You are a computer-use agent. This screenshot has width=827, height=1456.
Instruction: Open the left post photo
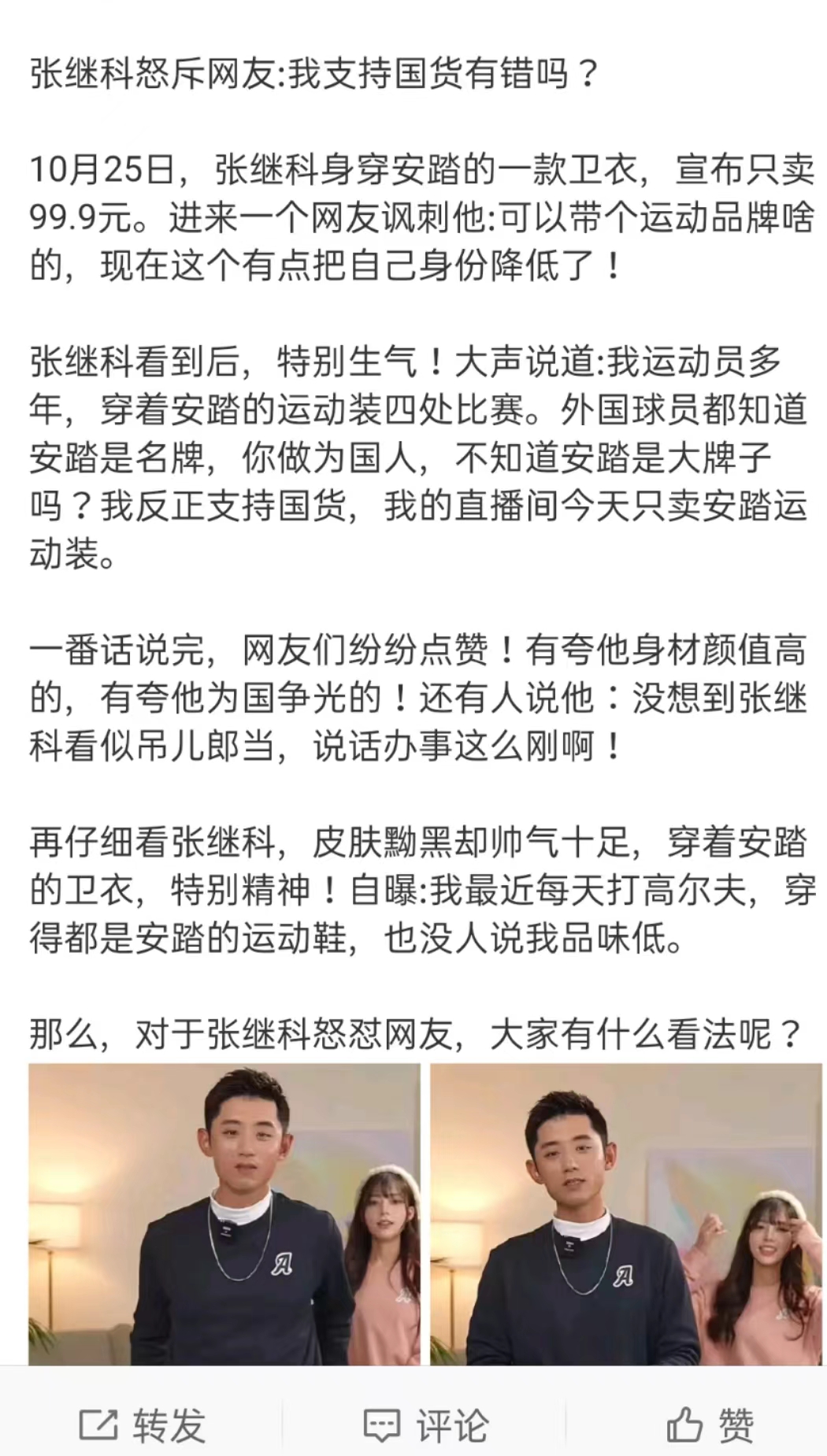[x=224, y=1213]
